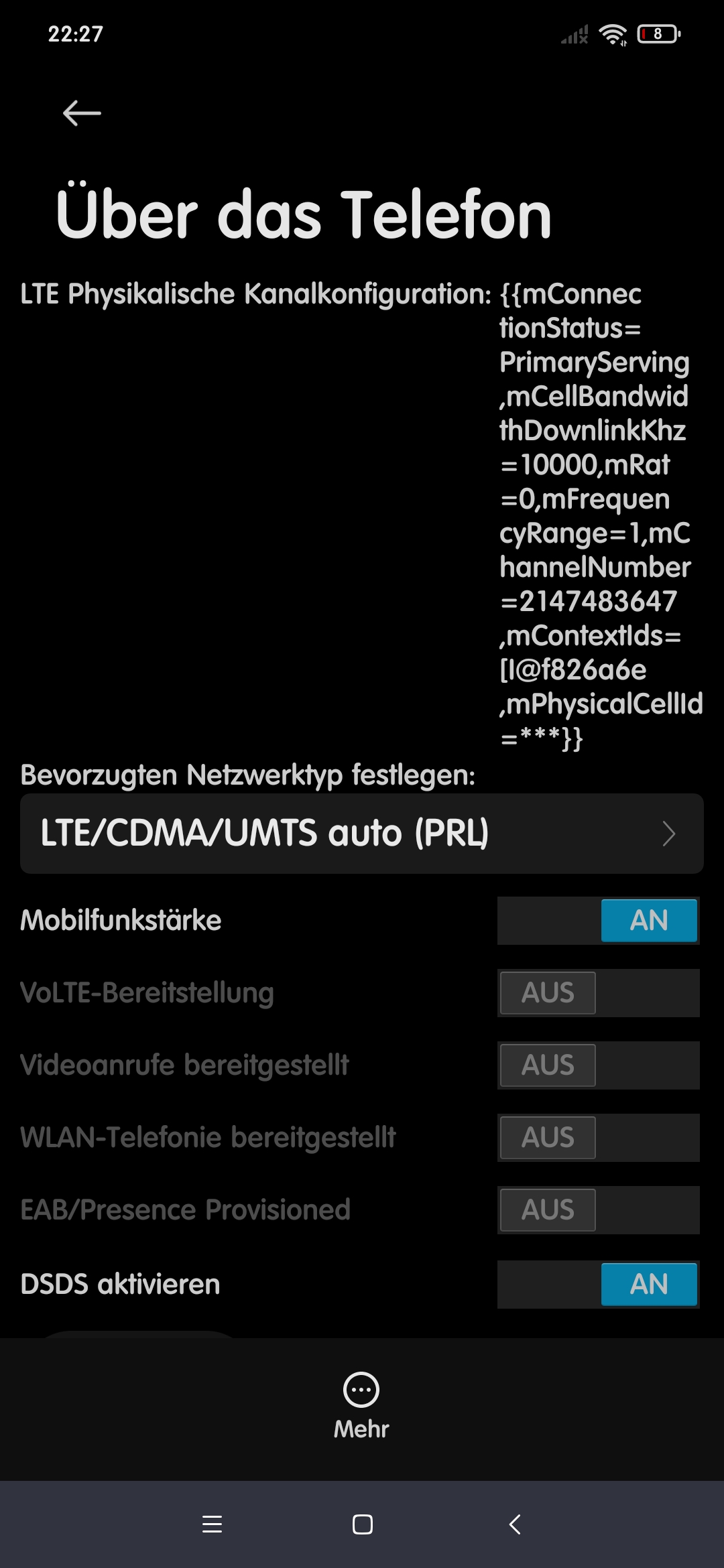Viewport: 724px width, 1568px height.
Task: Go back using the top arrow
Action: click(82, 113)
